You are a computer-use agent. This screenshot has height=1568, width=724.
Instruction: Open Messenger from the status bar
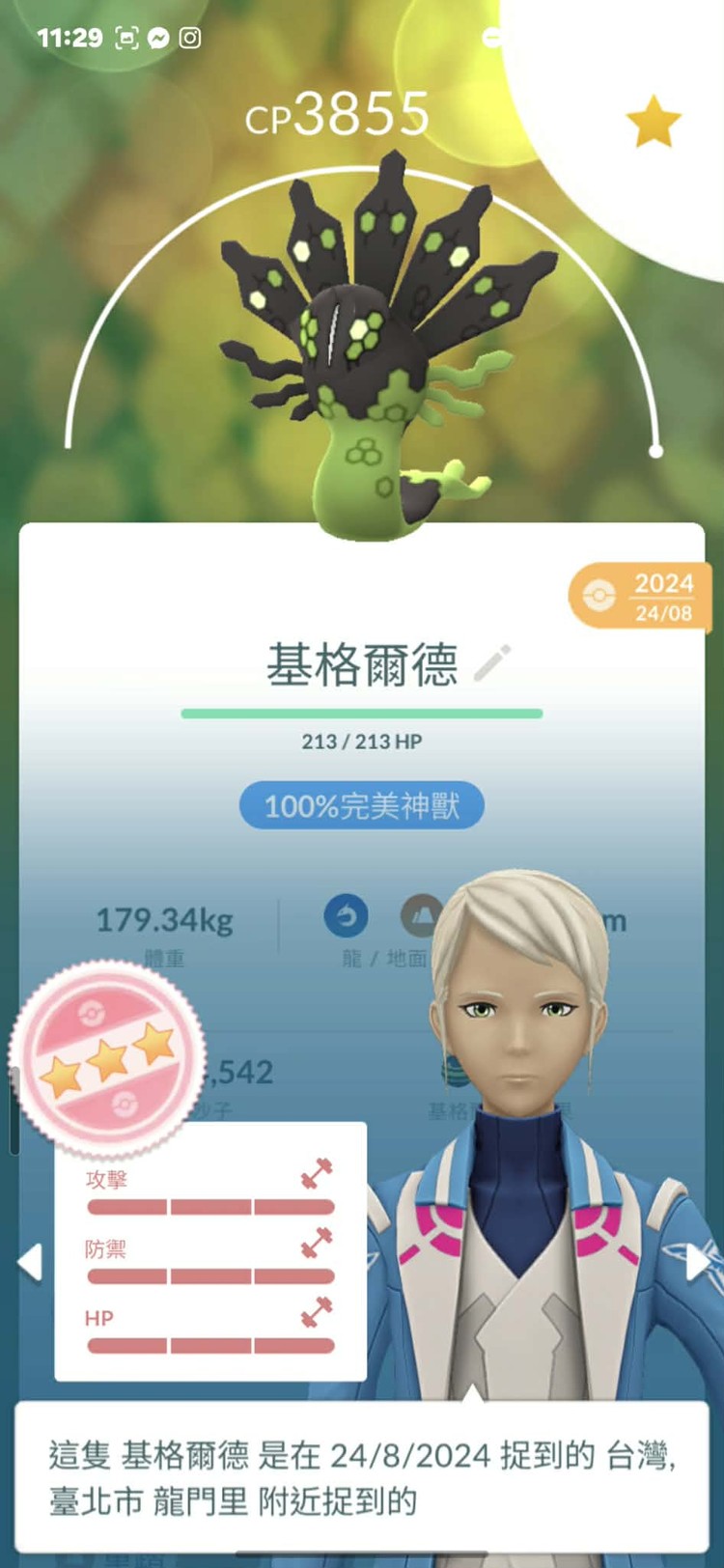pos(159,39)
